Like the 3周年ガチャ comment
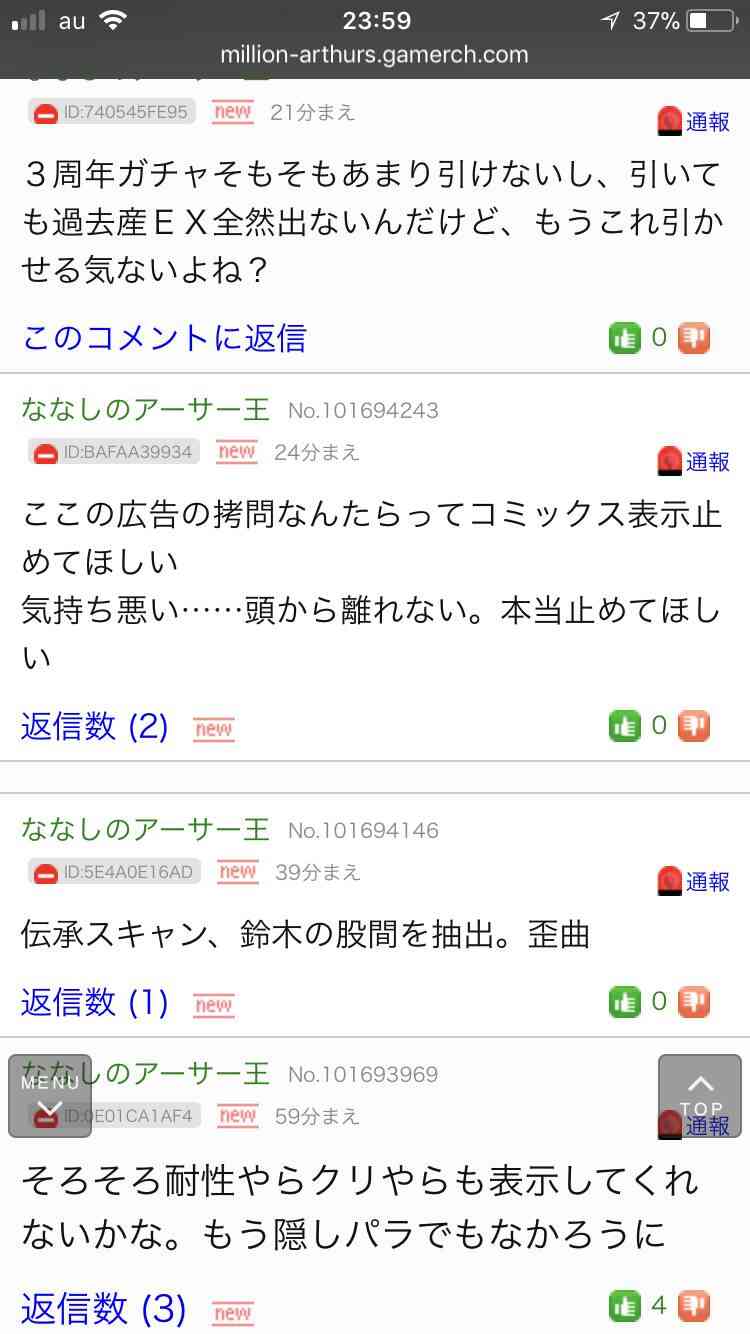Screen dimensions: 750x1334 click(625, 338)
